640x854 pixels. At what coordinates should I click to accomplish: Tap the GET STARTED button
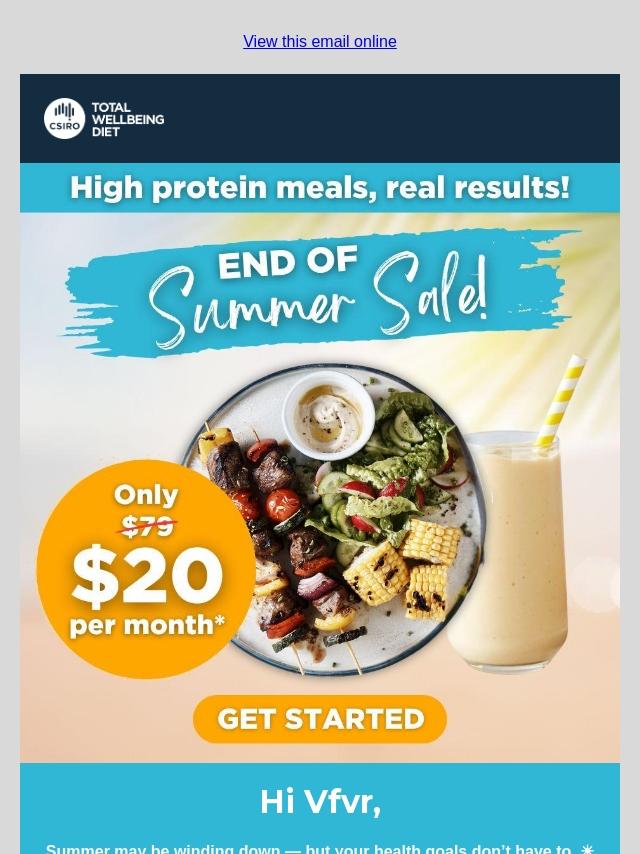click(x=320, y=719)
